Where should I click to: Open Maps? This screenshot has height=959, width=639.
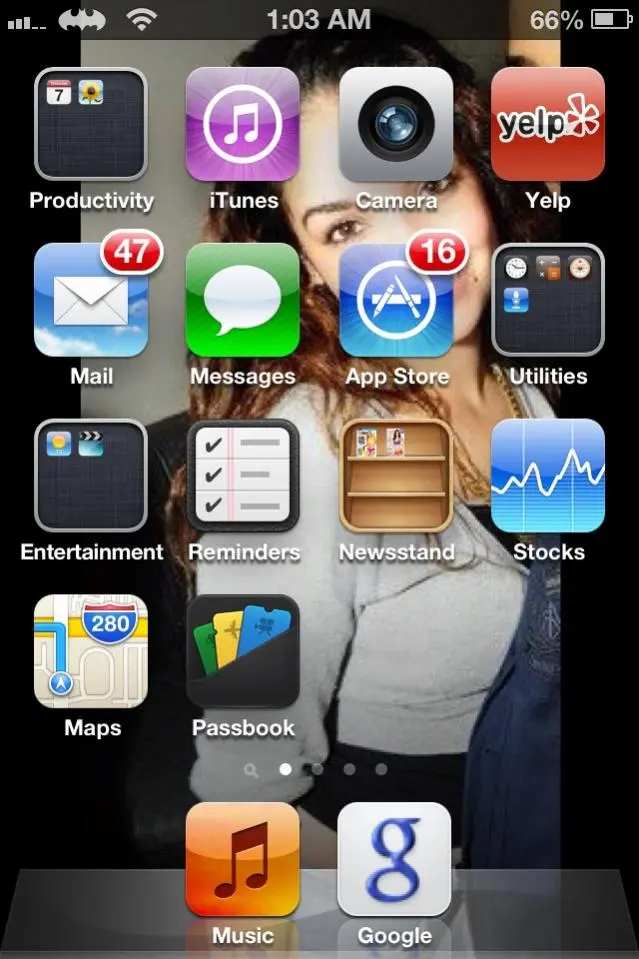tap(91, 652)
